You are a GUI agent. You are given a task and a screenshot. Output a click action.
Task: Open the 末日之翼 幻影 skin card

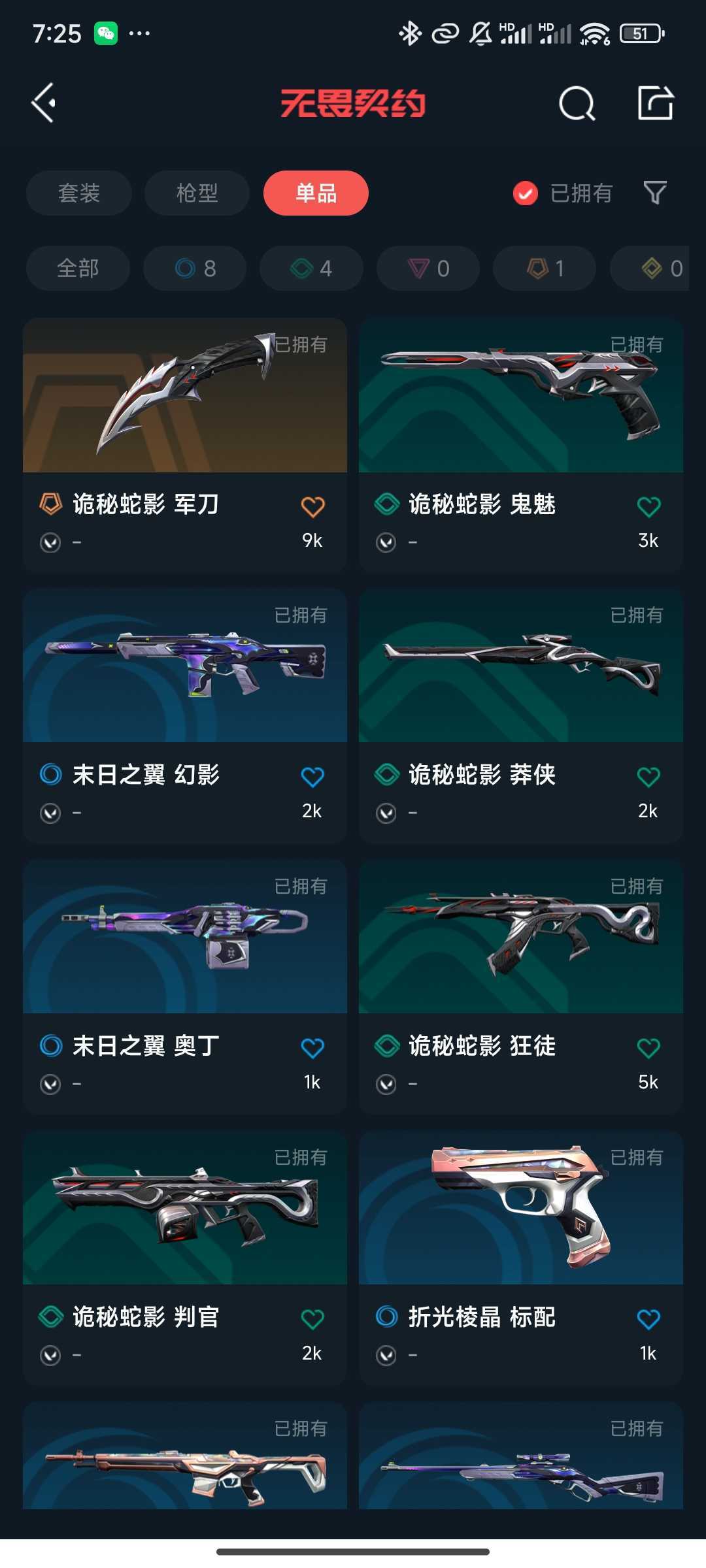[185, 716]
